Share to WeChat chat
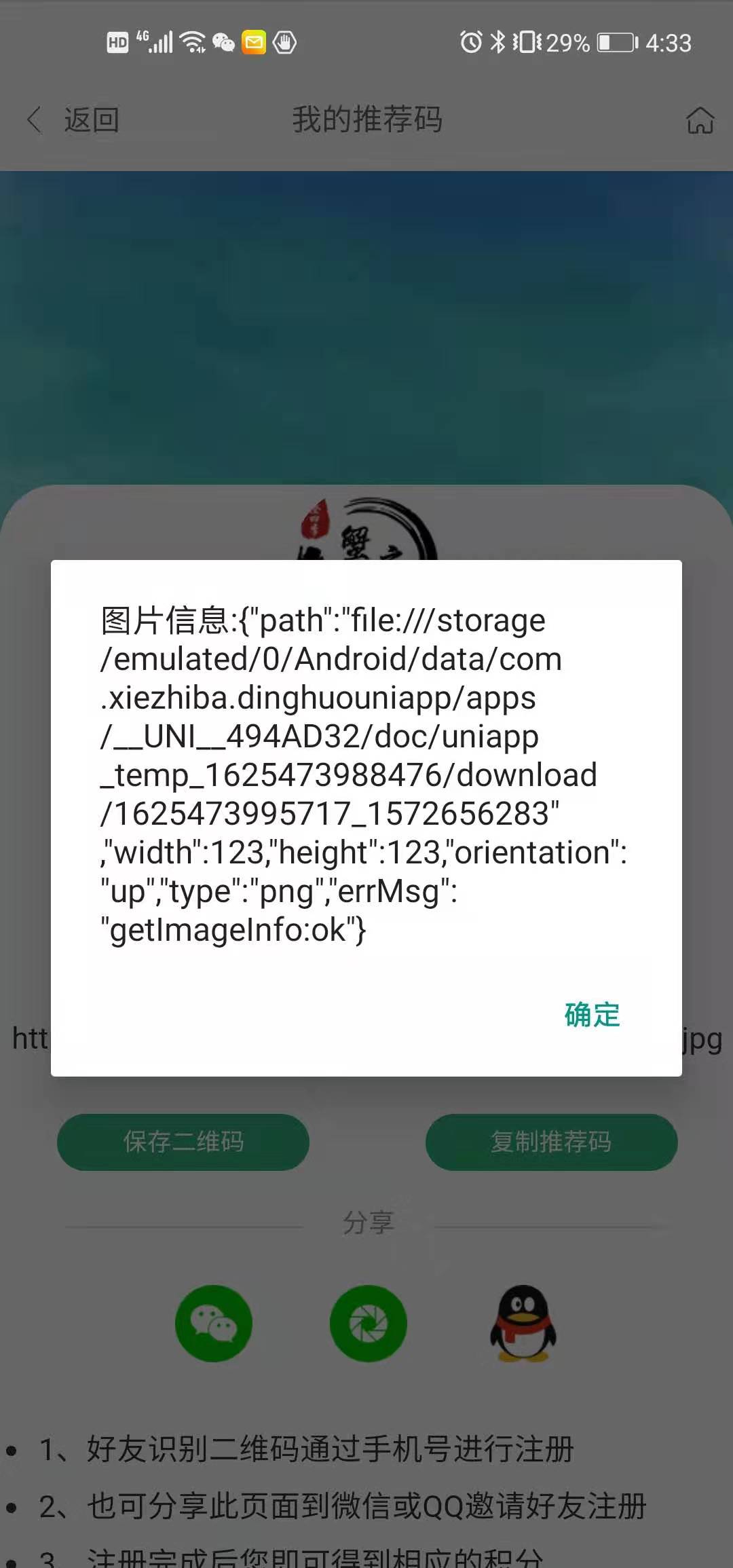The image size is (733, 1568). coord(214,1323)
